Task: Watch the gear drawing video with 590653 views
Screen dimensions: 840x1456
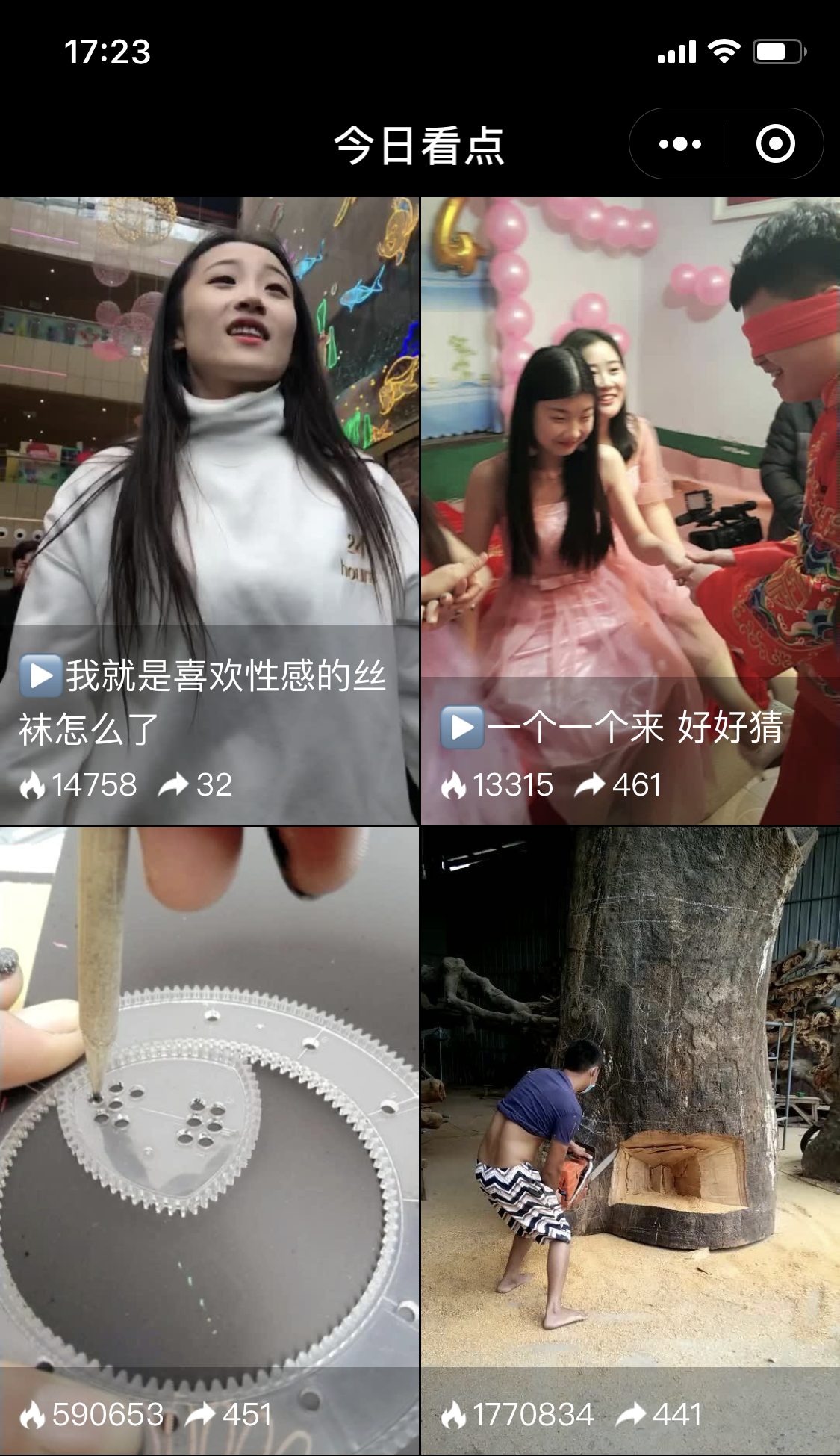Action: point(209,1140)
